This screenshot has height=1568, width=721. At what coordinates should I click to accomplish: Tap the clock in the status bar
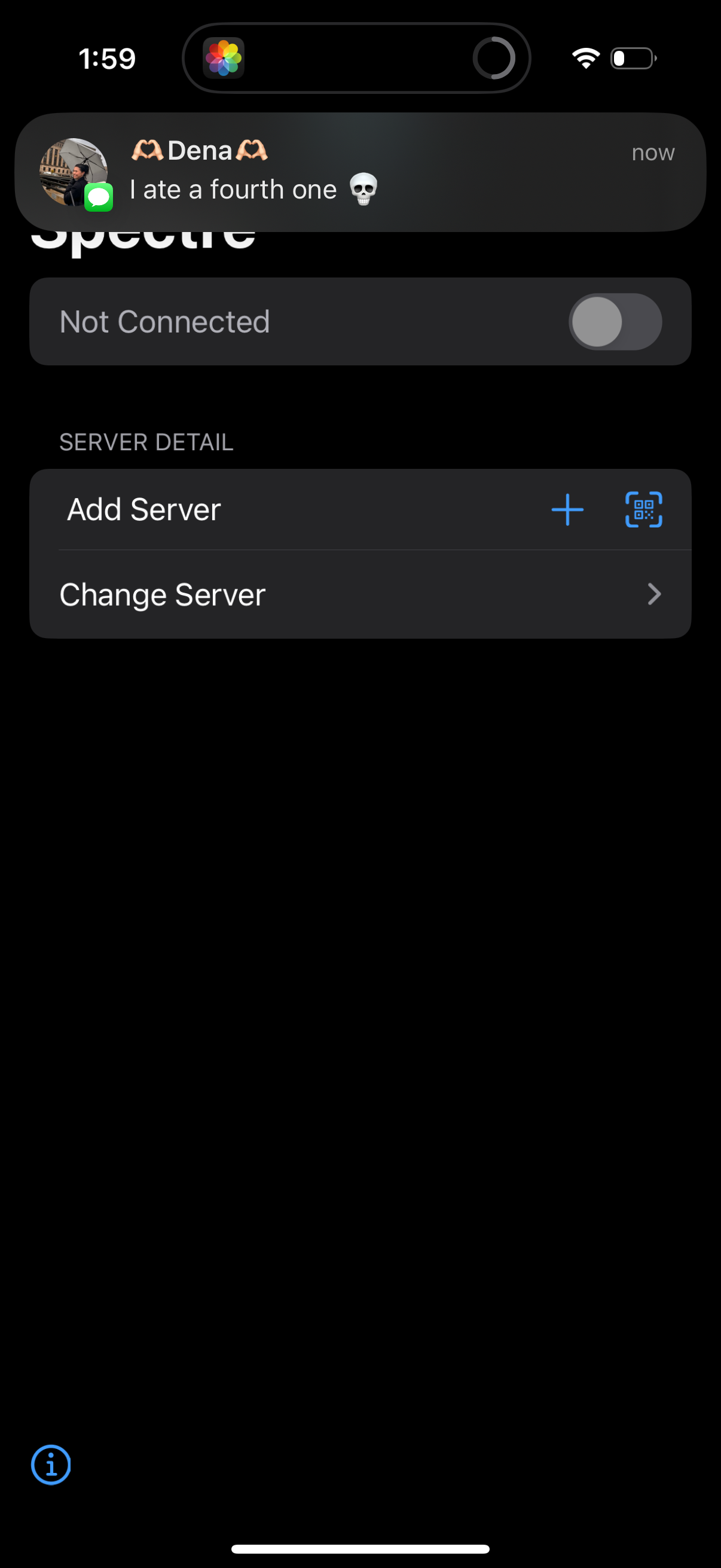tap(106, 58)
